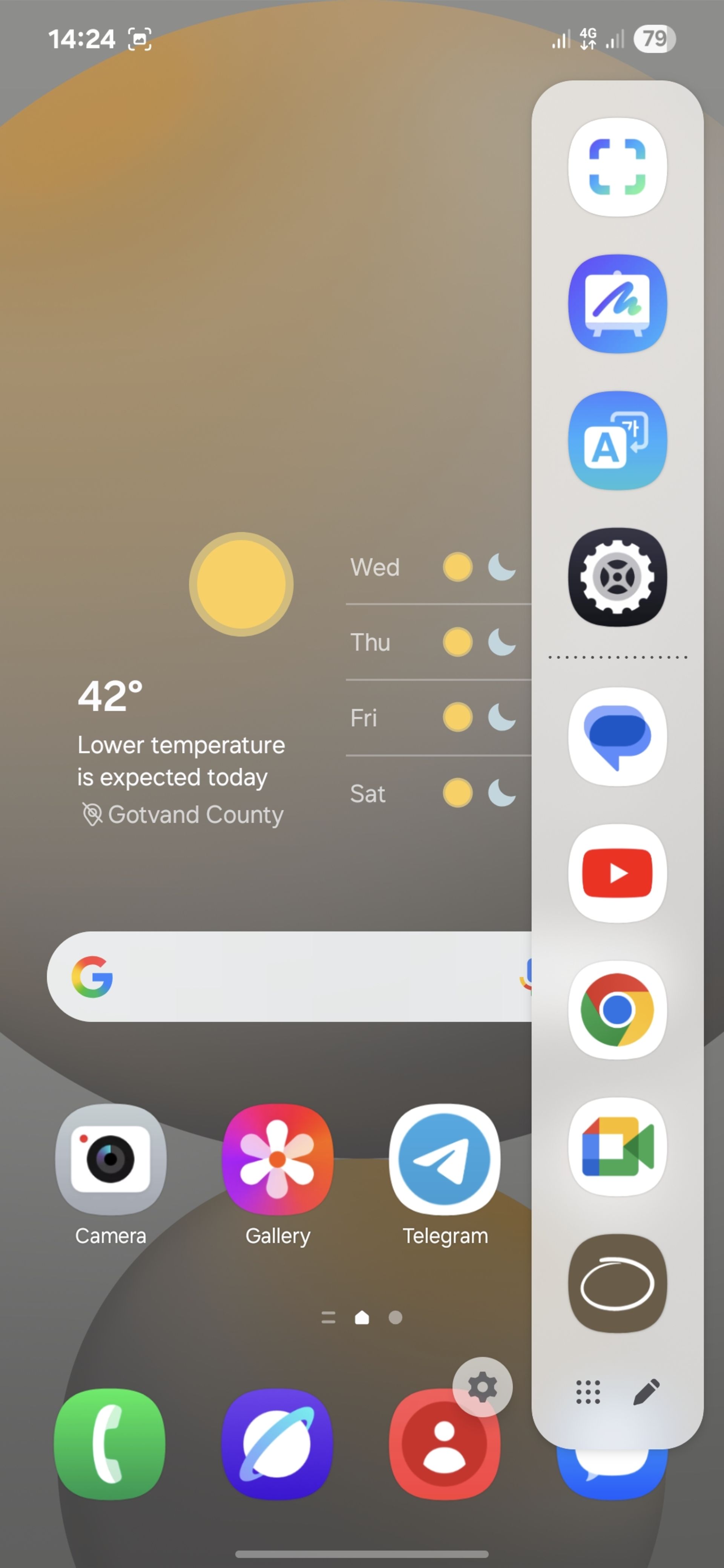Launch Telegram from the home screen
724x1568 pixels.
point(445,1159)
